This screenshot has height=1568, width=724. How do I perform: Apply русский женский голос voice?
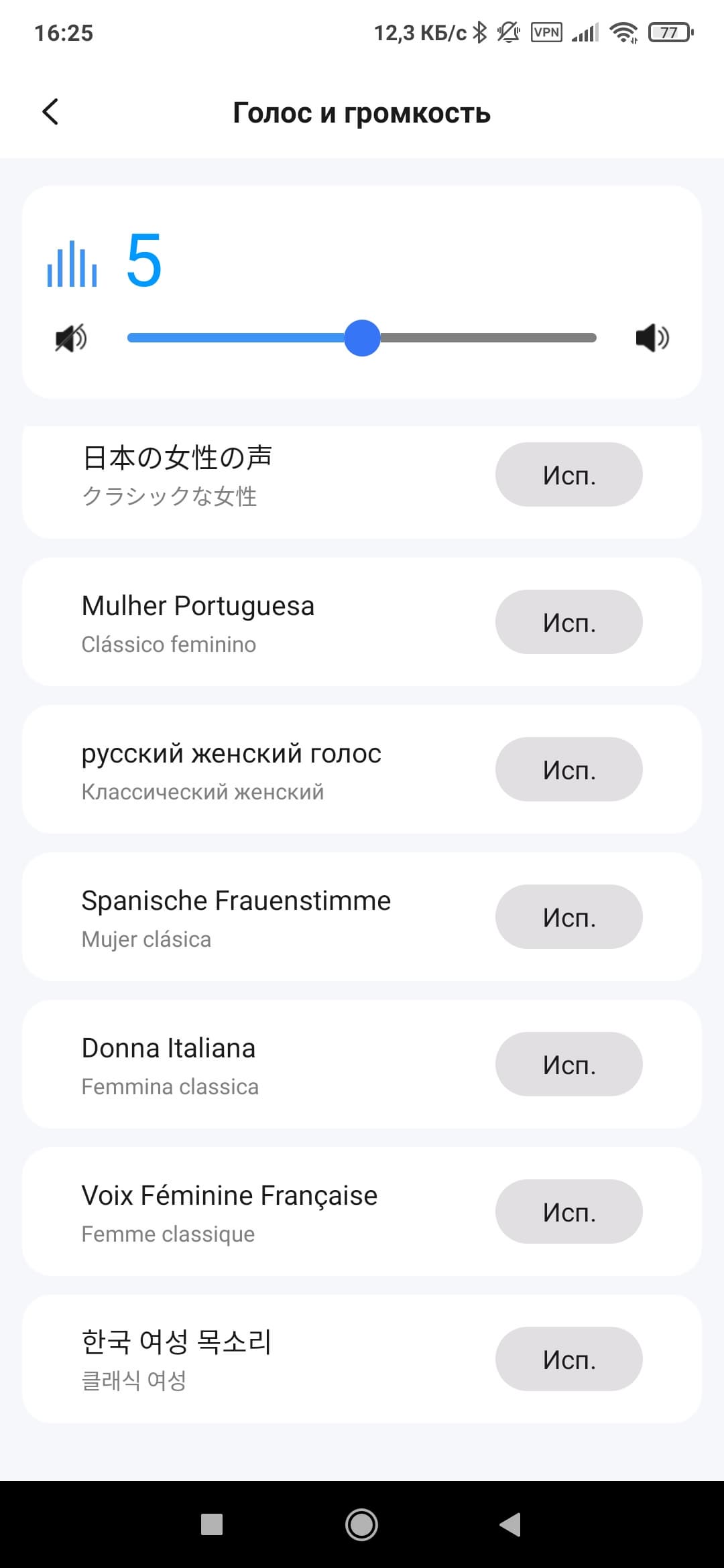pyautogui.click(x=568, y=769)
